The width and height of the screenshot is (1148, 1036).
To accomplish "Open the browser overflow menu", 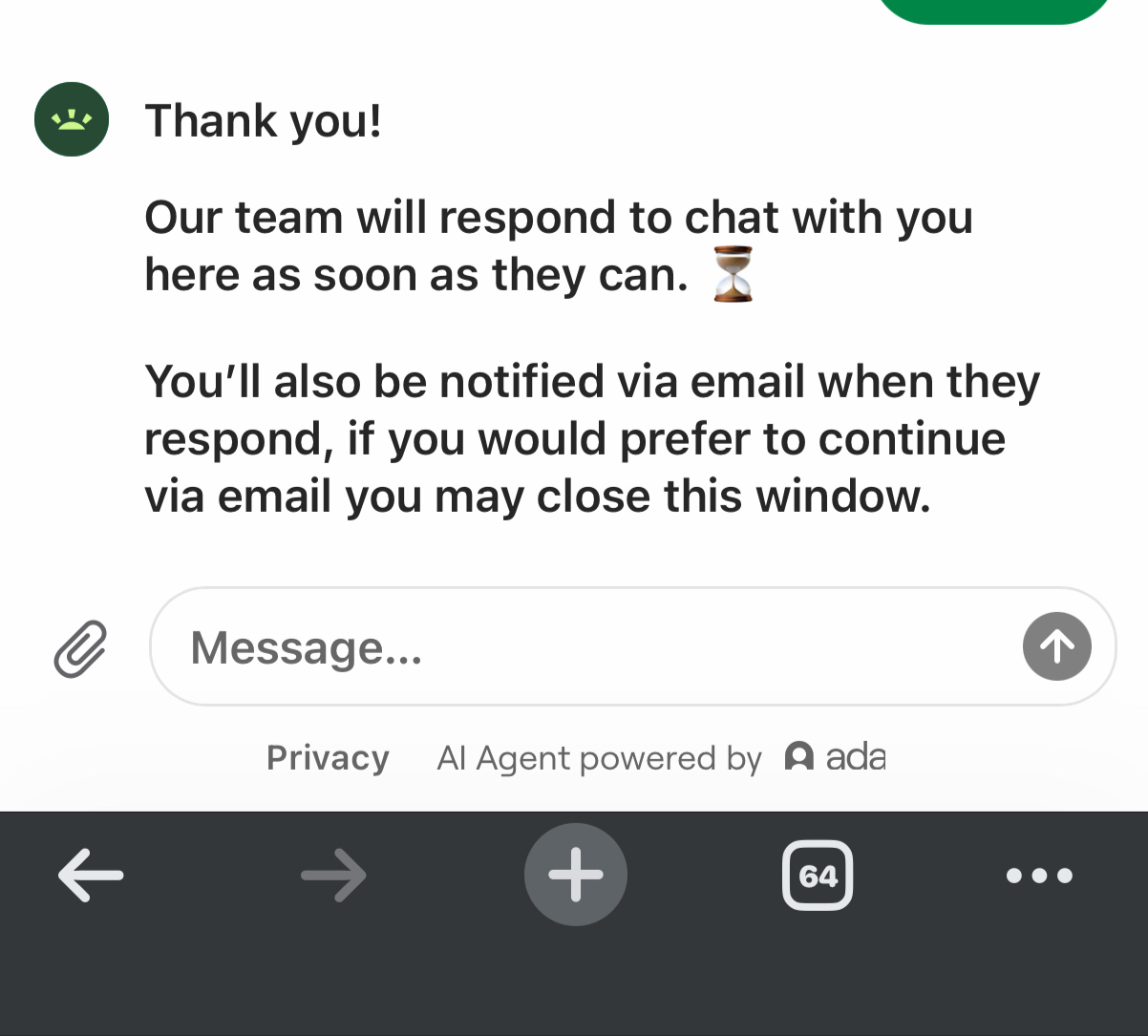I will pos(1039,875).
